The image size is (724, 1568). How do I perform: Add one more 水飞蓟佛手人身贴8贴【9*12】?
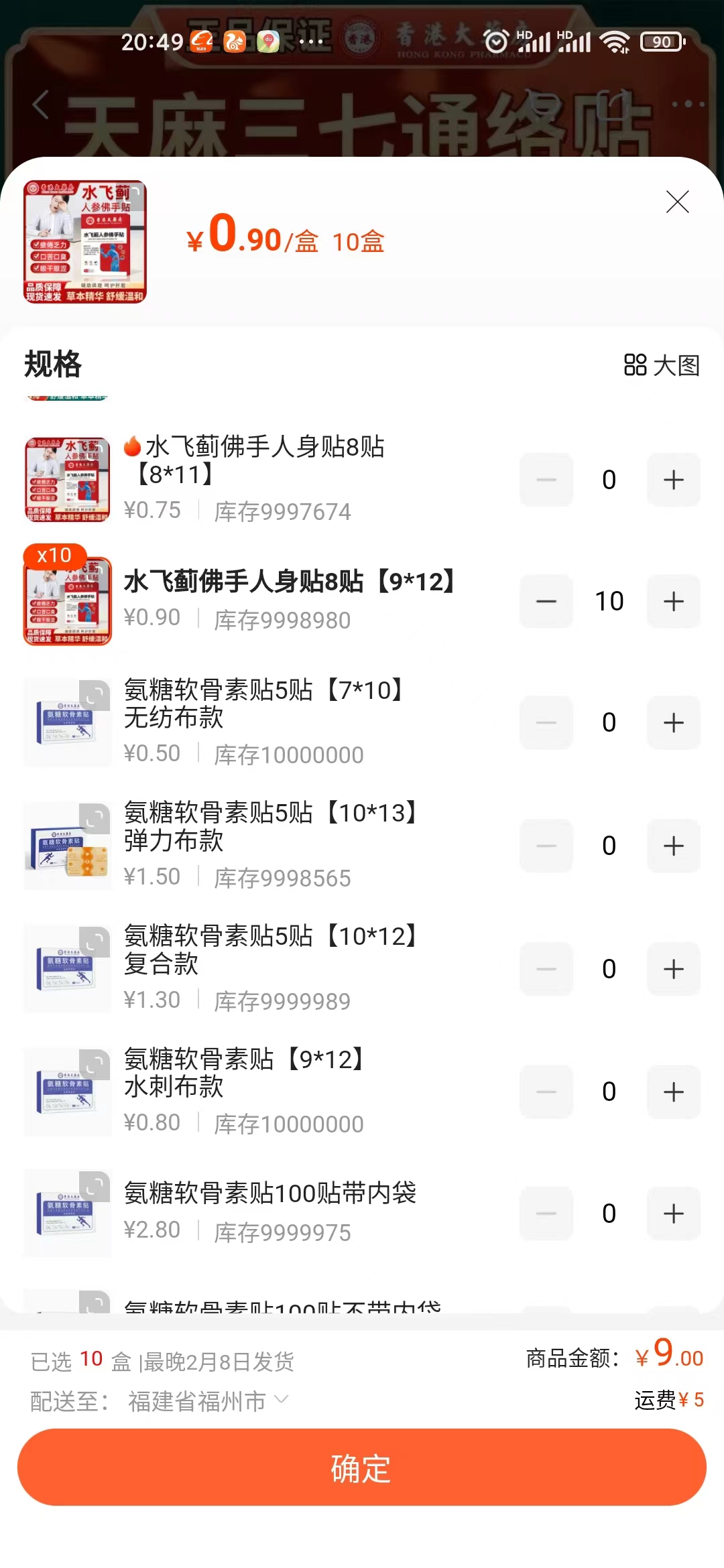coord(673,601)
